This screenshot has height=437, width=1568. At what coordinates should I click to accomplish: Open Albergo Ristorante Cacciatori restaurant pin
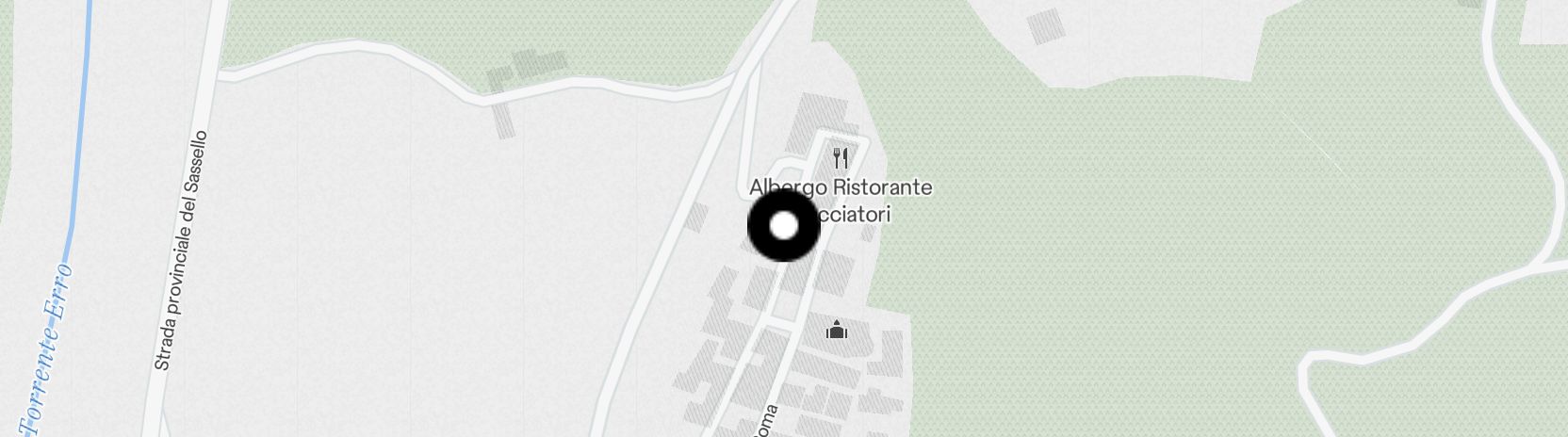coord(841,157)
